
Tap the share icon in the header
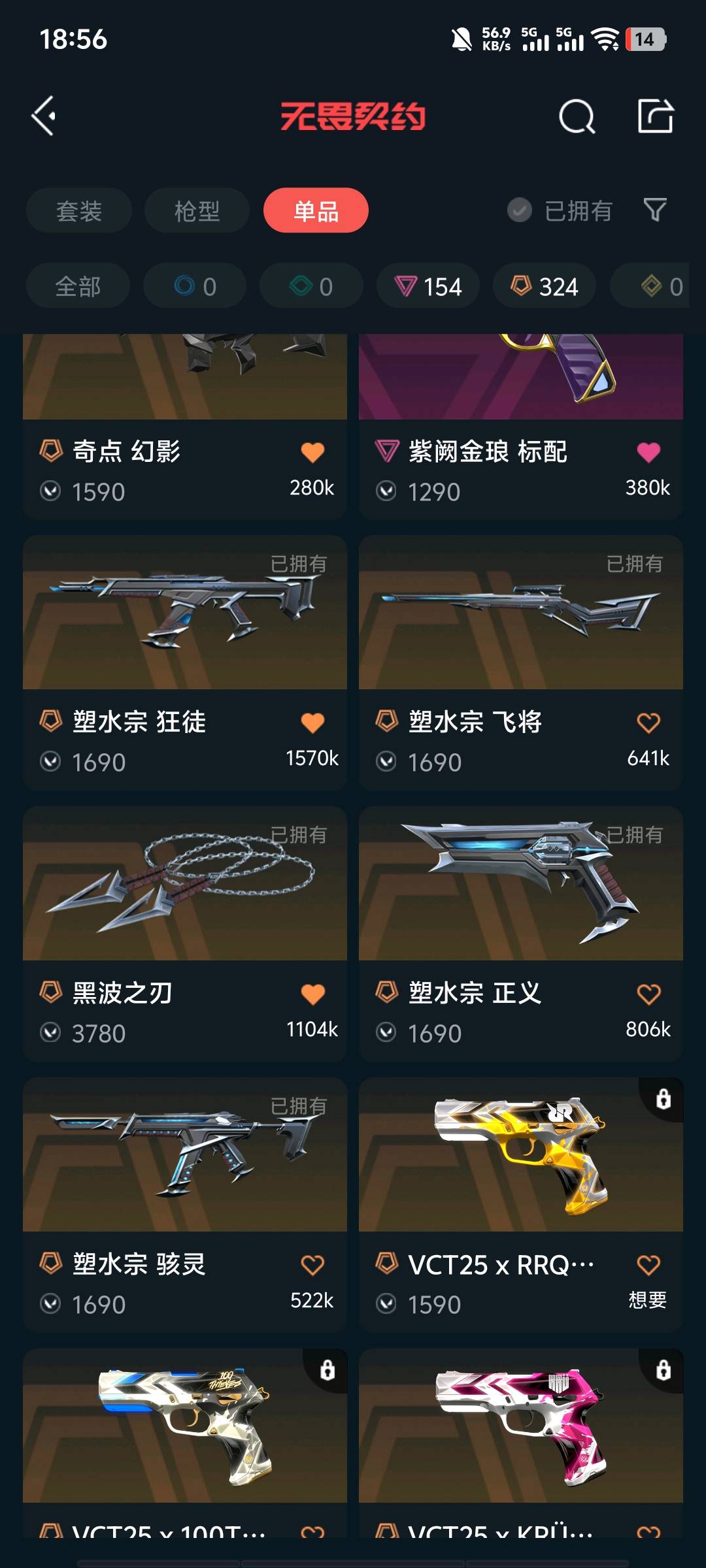click(x=655, y=116)
